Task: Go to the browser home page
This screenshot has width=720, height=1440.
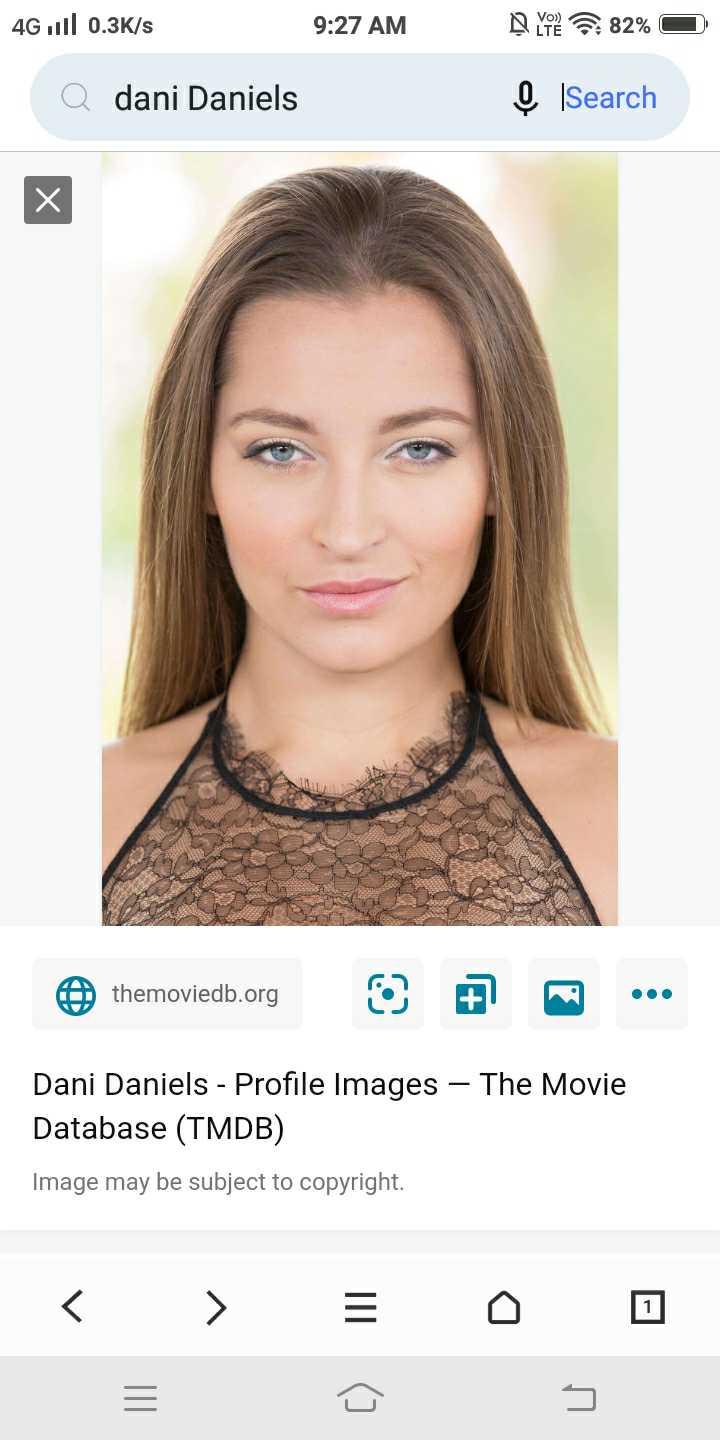Action: click(x=504, y=1307)
